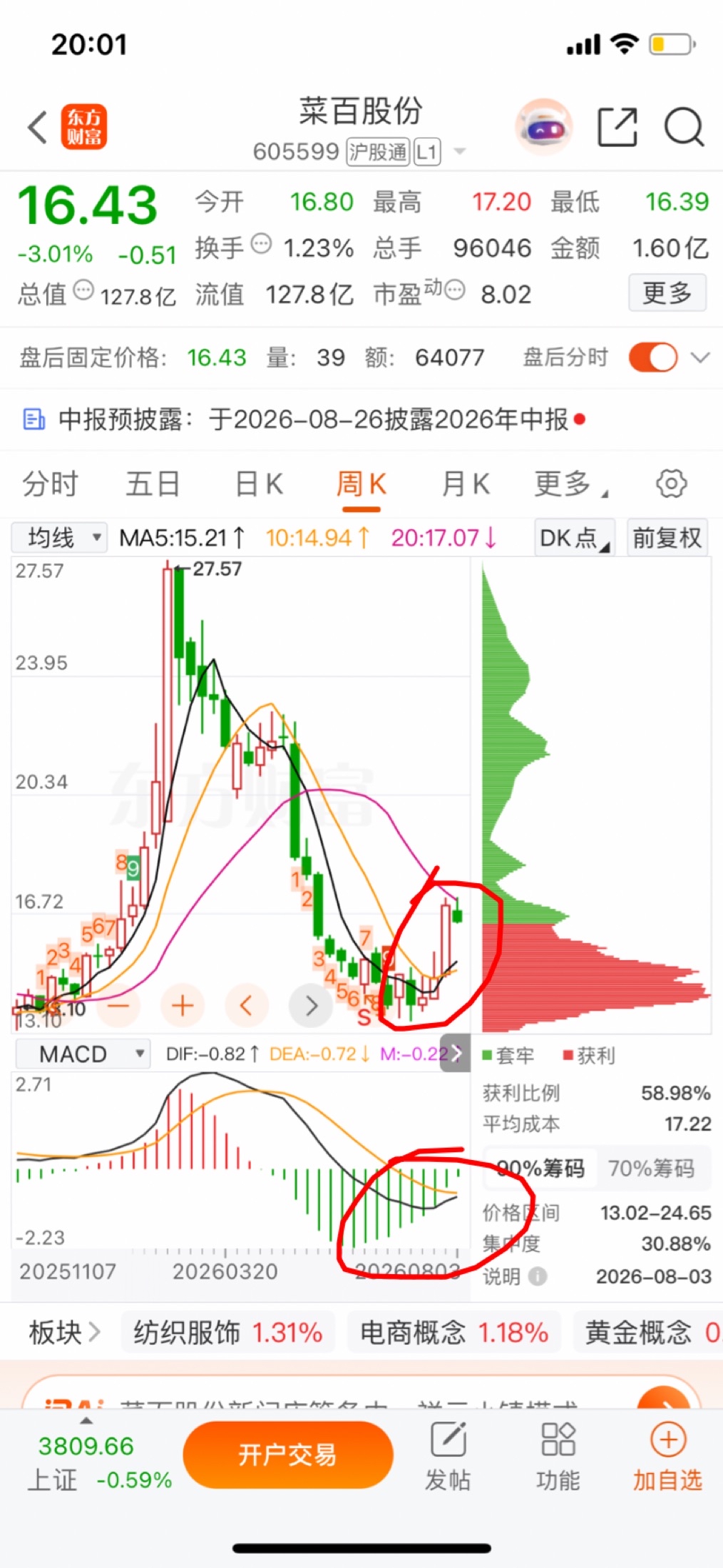723x1568 pixels.
Task: Open the 发帖 post composer
Action: pos(448,1457)
